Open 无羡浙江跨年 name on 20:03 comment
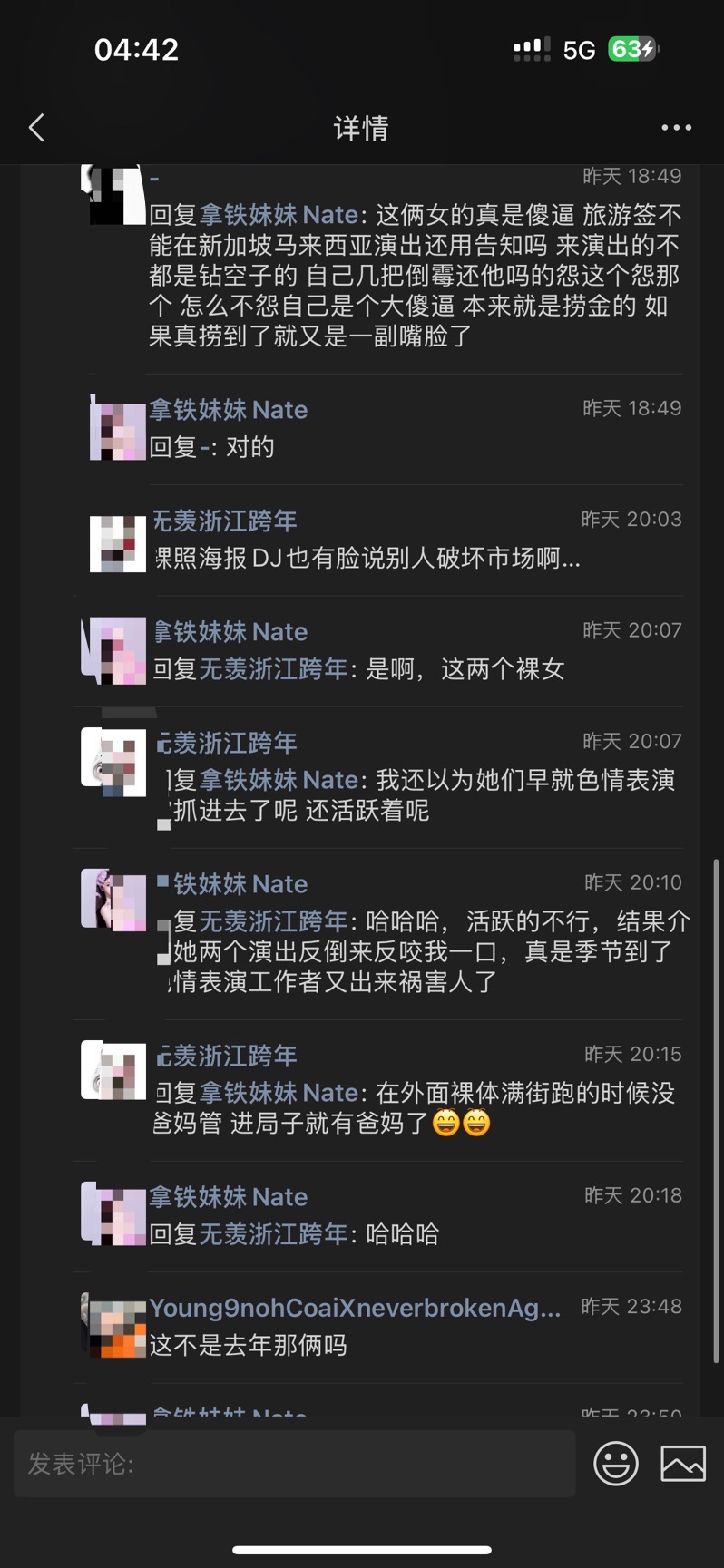 coord(224,521)
